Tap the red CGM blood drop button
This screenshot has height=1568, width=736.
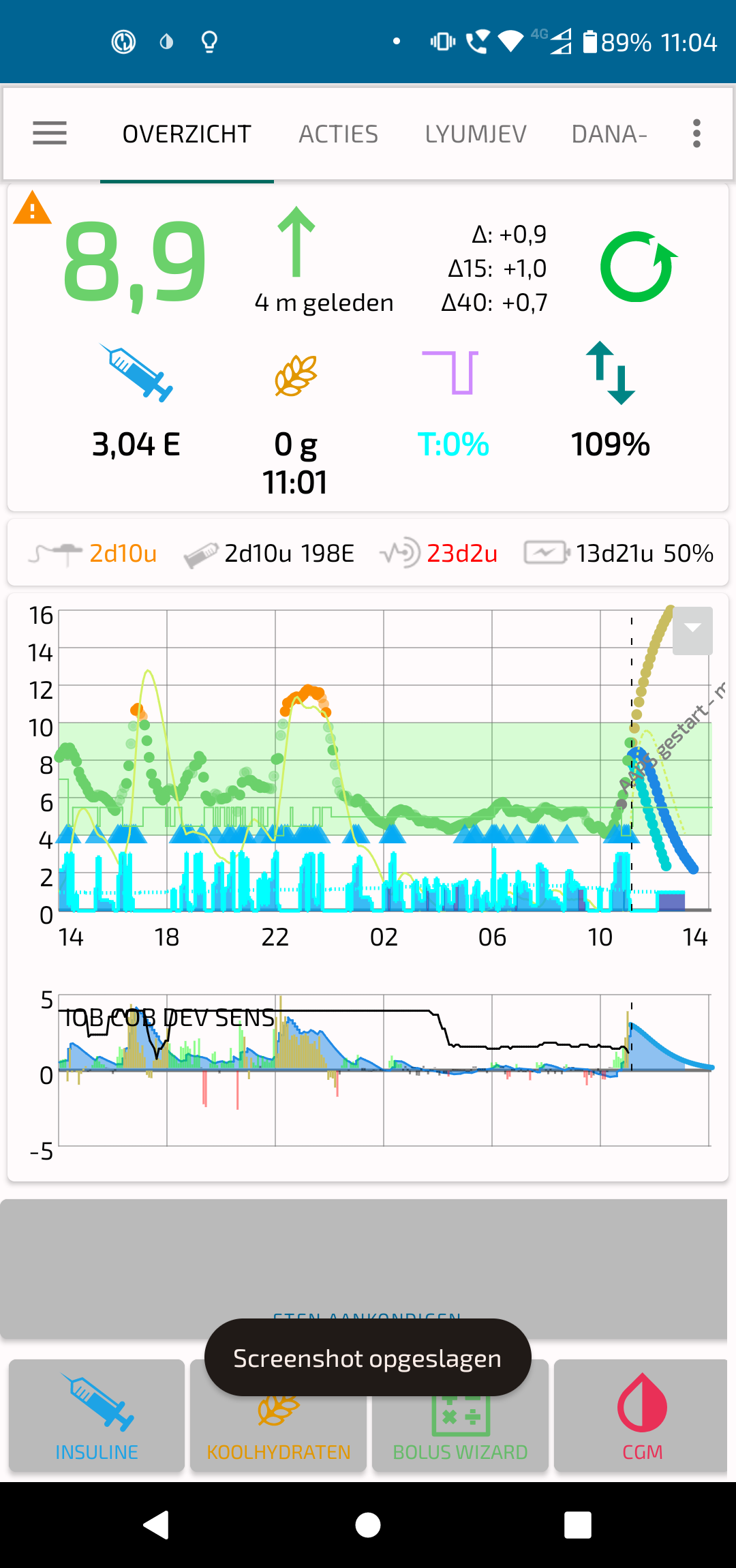[x=641, y=1418]
